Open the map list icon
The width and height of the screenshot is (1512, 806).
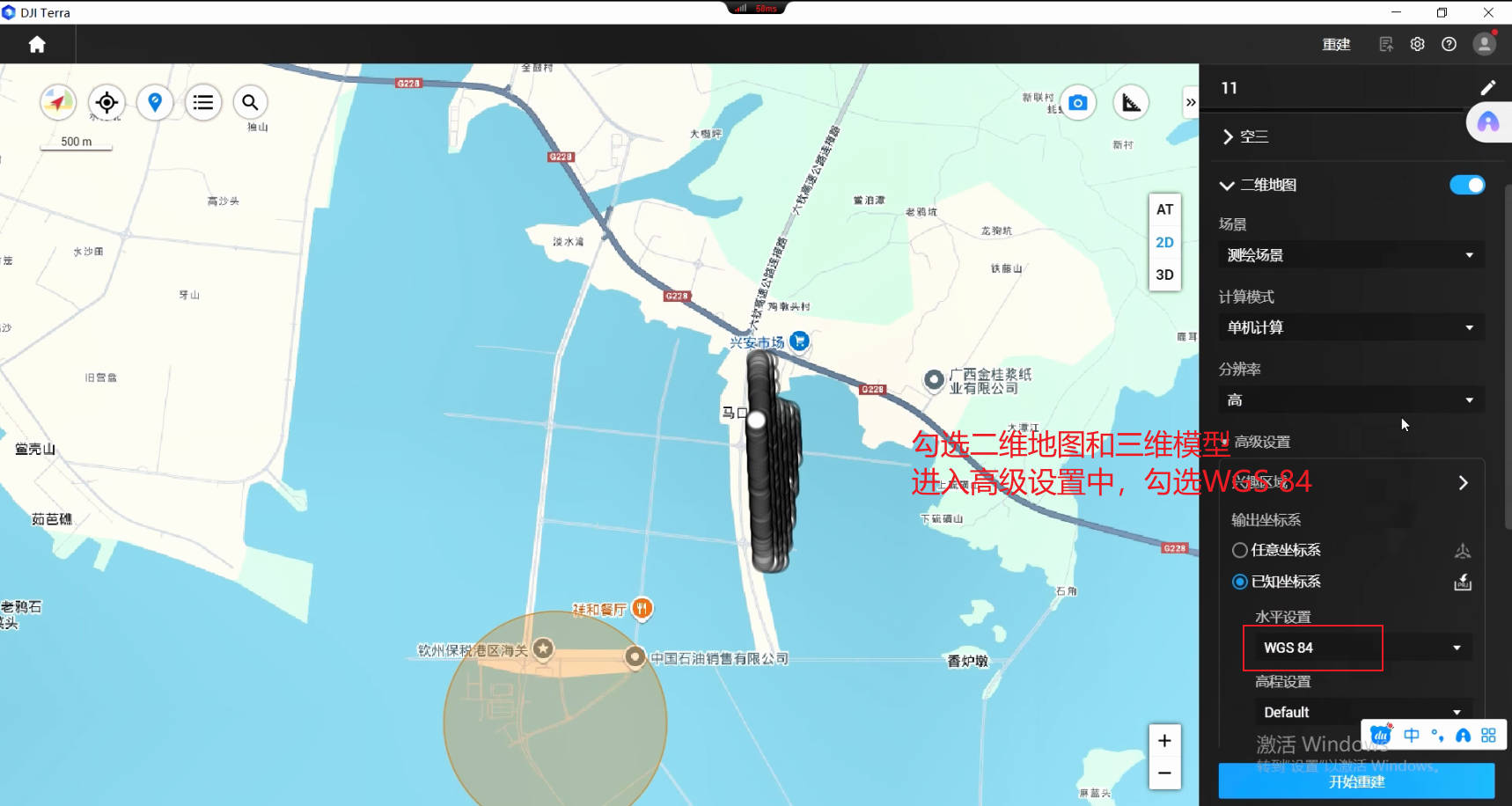point(203,102)
